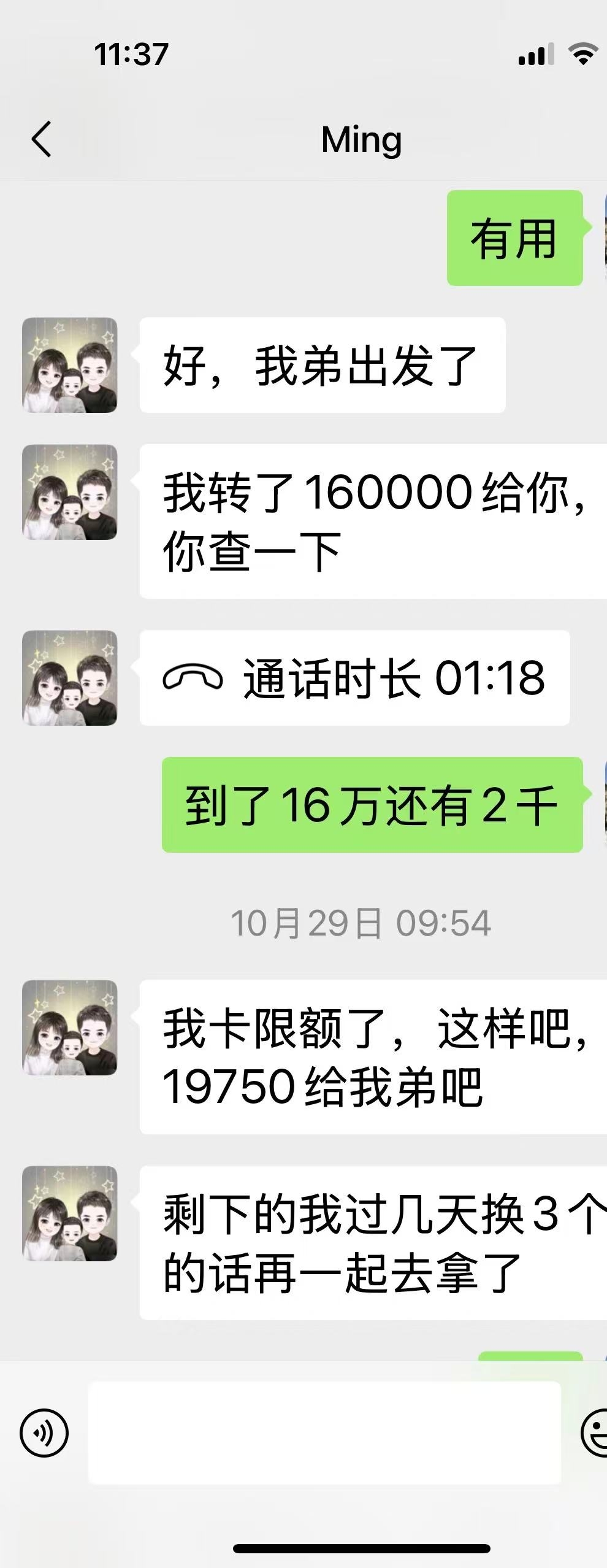Go back from Ming's chat
The width and height of the screenshot is (607, 1568).
point(42,139)
